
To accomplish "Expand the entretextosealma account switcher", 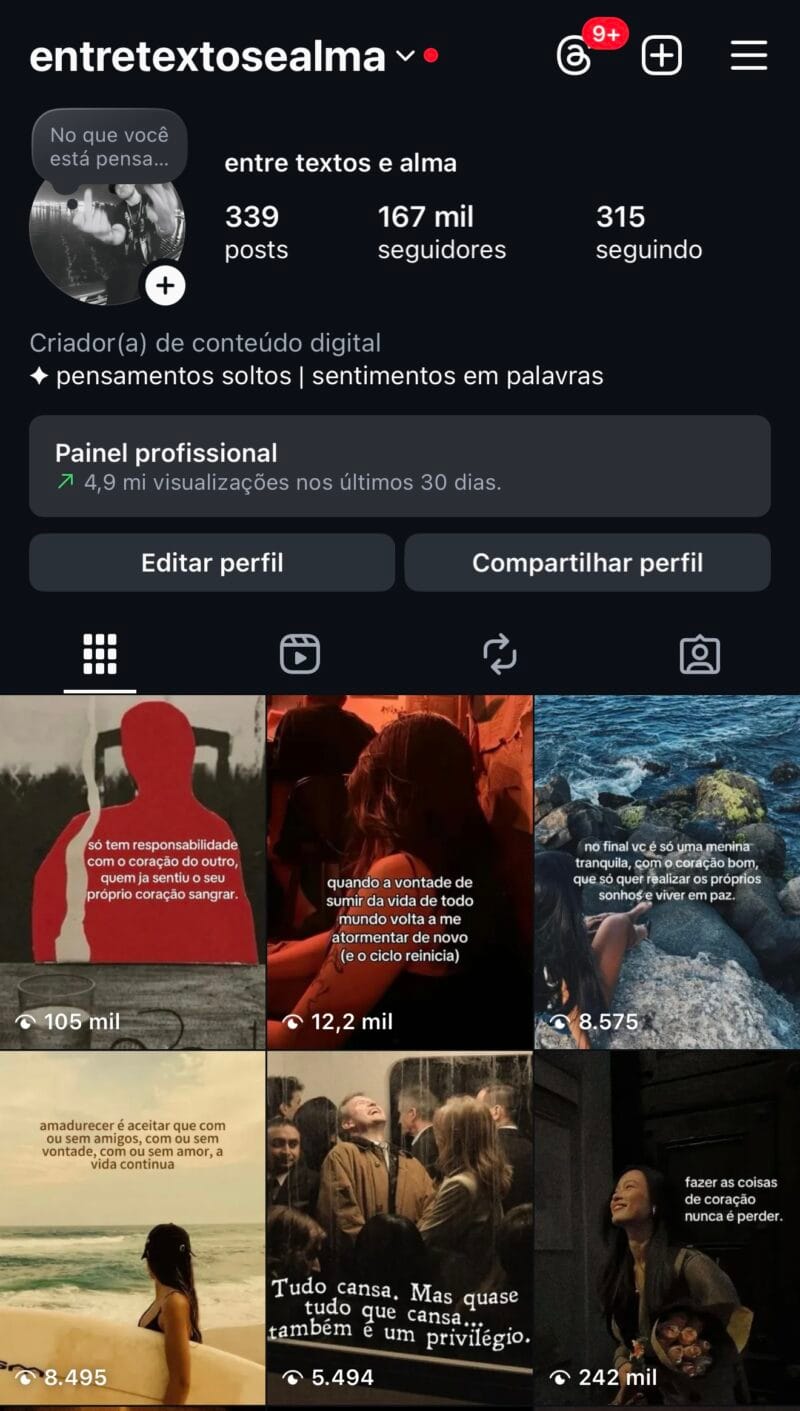I will click(405, 56).
